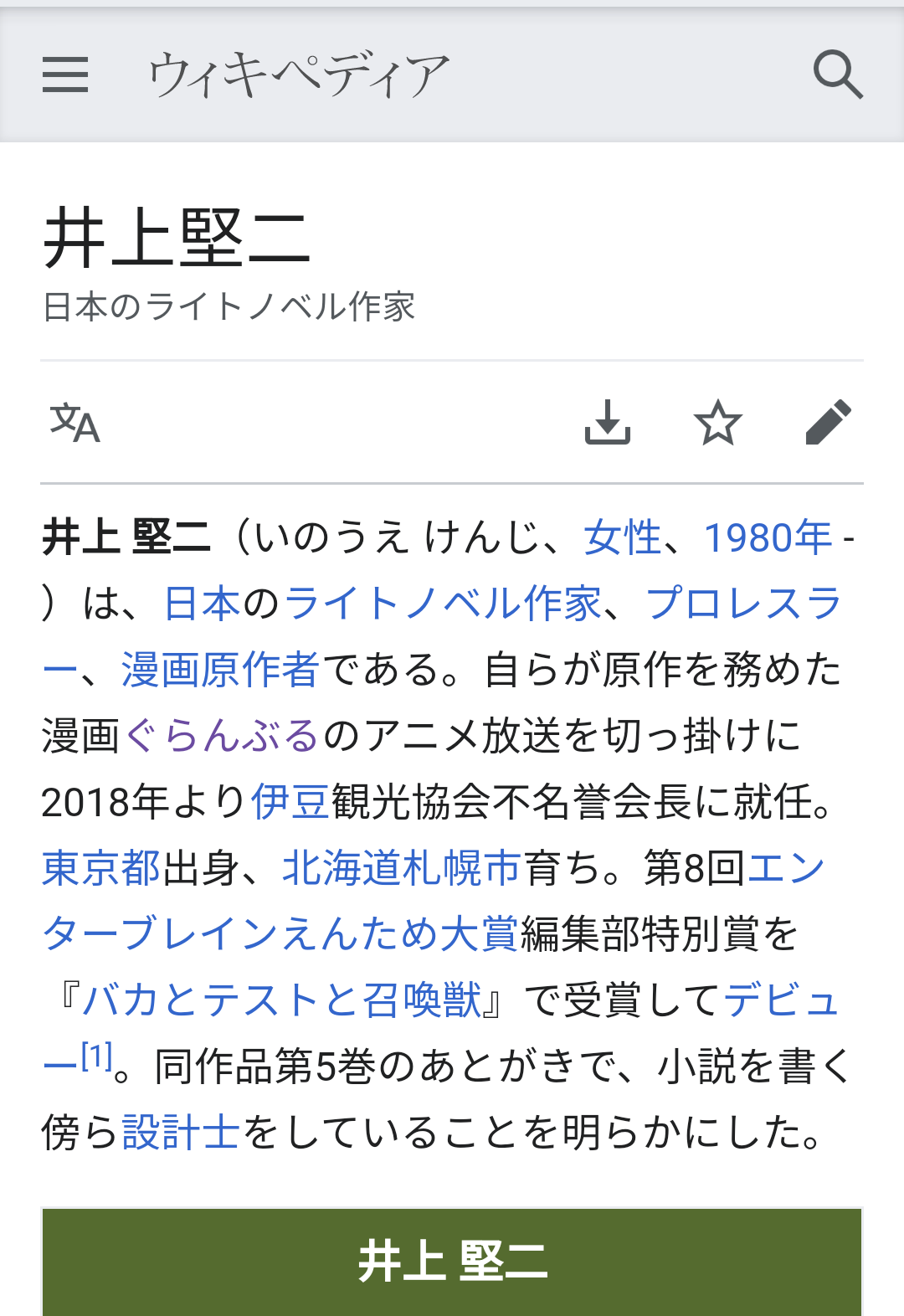Visit the 漫画原作者 link
This screenshot has width=904, height=1316.
pyautogui.click(x=220, y=670)
